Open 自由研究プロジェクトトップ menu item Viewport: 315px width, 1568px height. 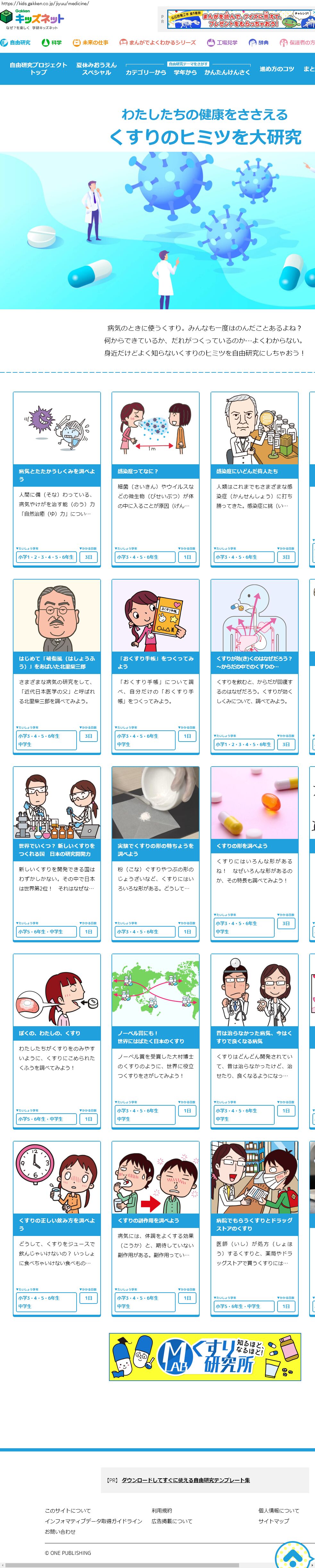38,68
